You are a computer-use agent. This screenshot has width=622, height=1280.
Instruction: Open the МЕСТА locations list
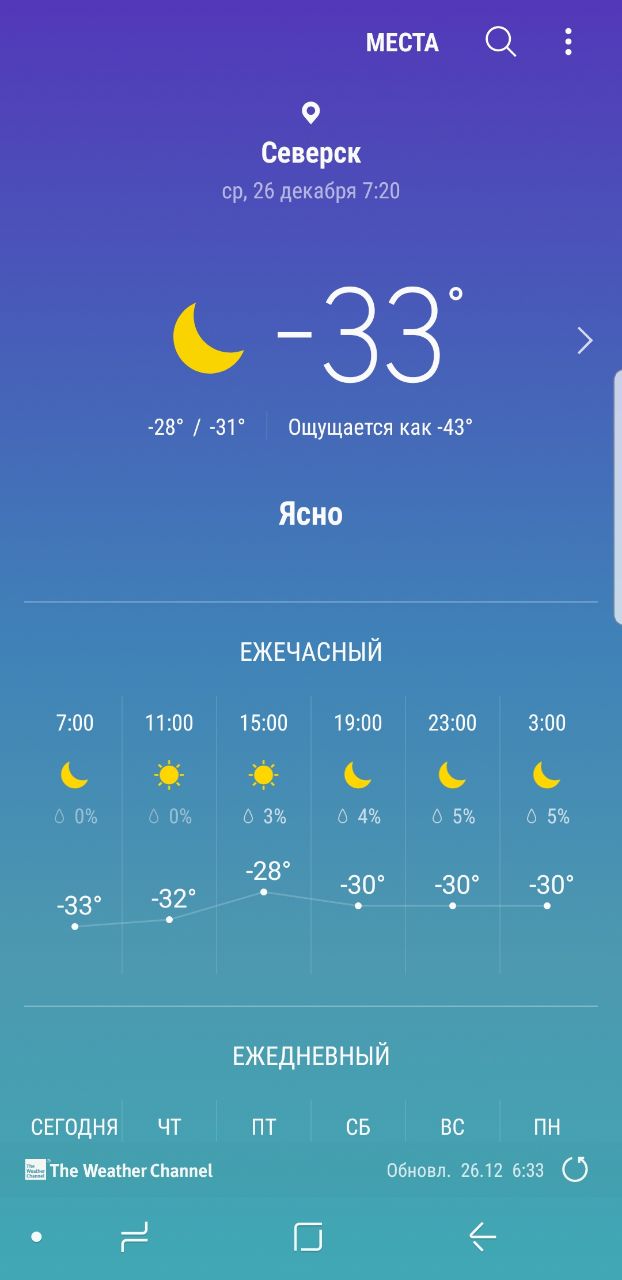402,42
